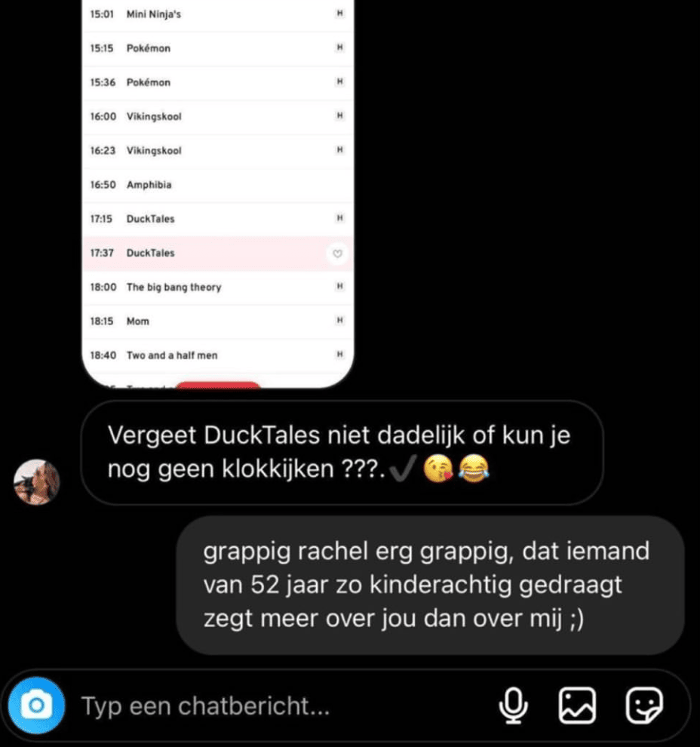Record a voice message with the microphone
Viewport: 700px width, 747px height.
tap(514, 707)
